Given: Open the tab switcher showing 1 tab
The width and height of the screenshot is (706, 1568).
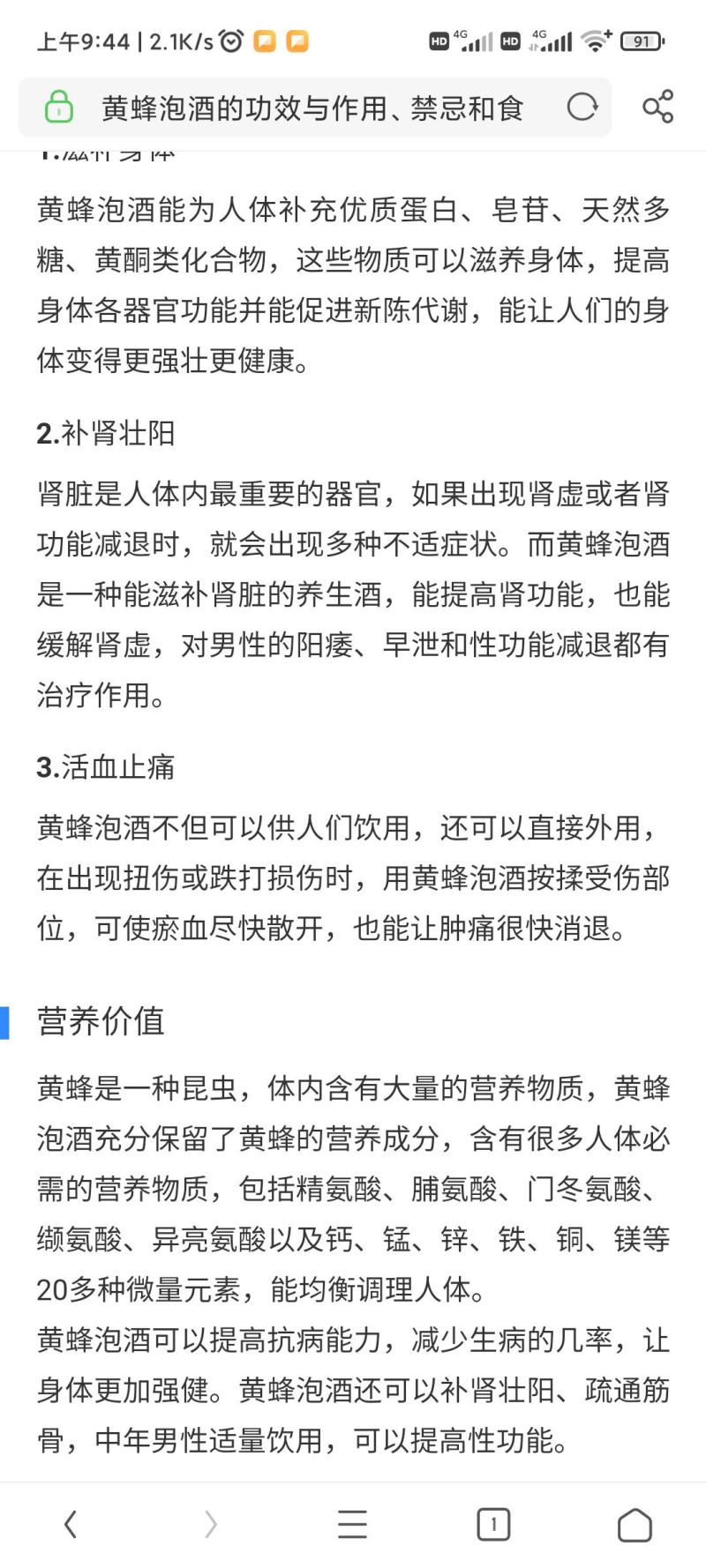Looking at the screenshot, I should pos(493,1523).
